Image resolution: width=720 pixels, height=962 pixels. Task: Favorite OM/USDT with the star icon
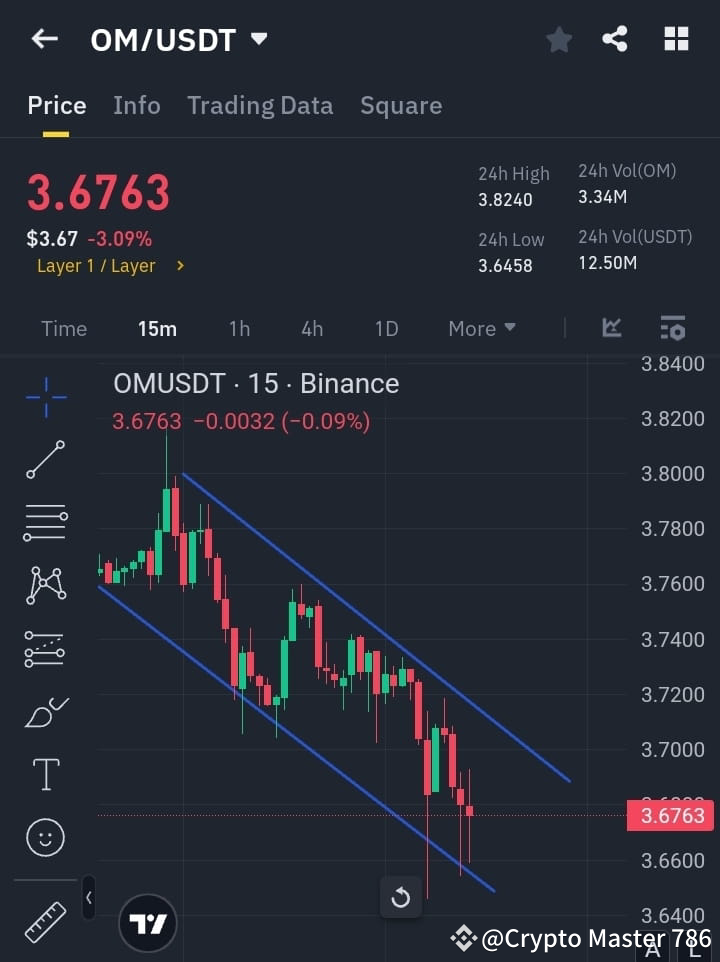pos(558,39)
